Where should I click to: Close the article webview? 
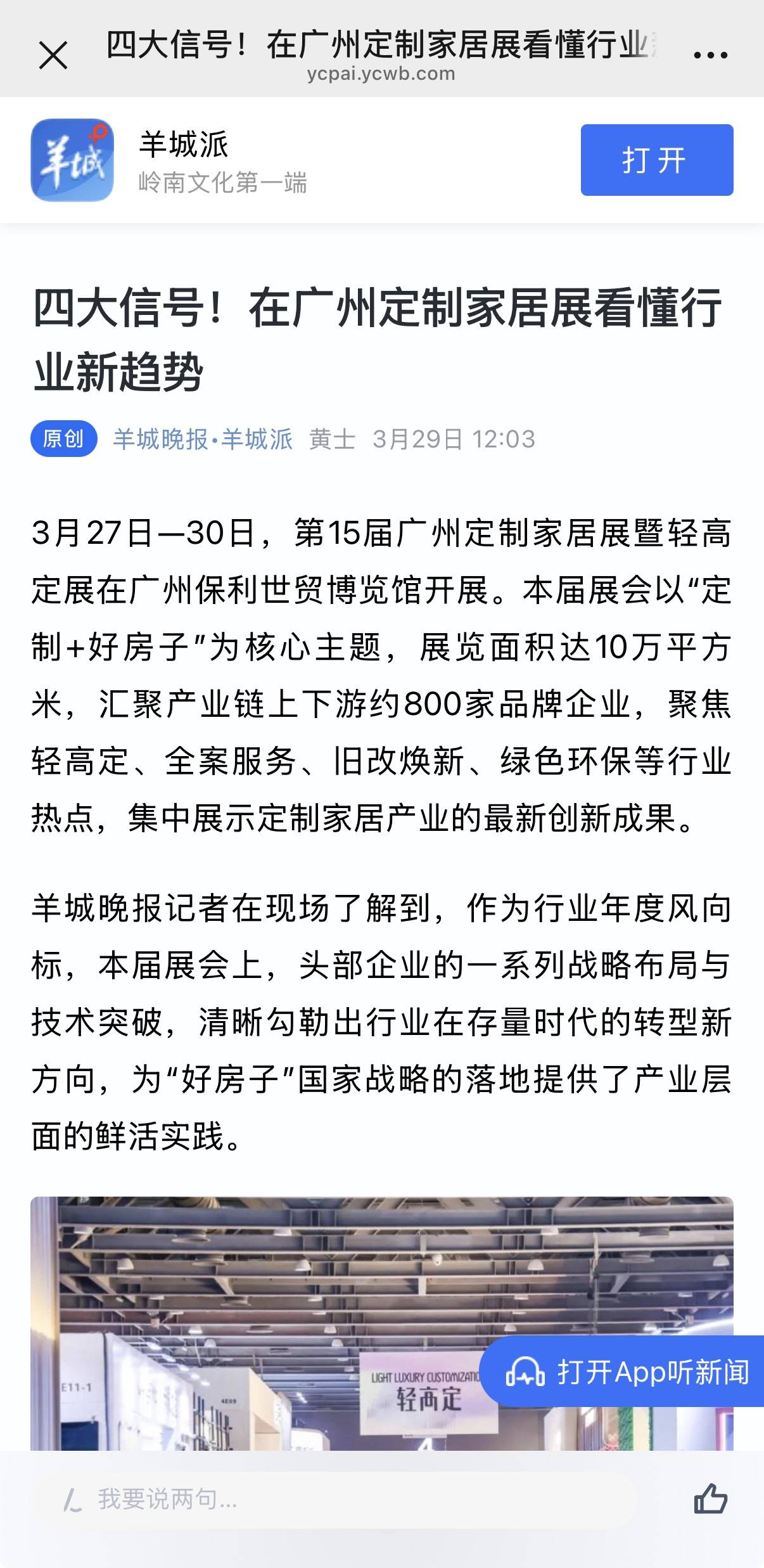click(53, 55)
